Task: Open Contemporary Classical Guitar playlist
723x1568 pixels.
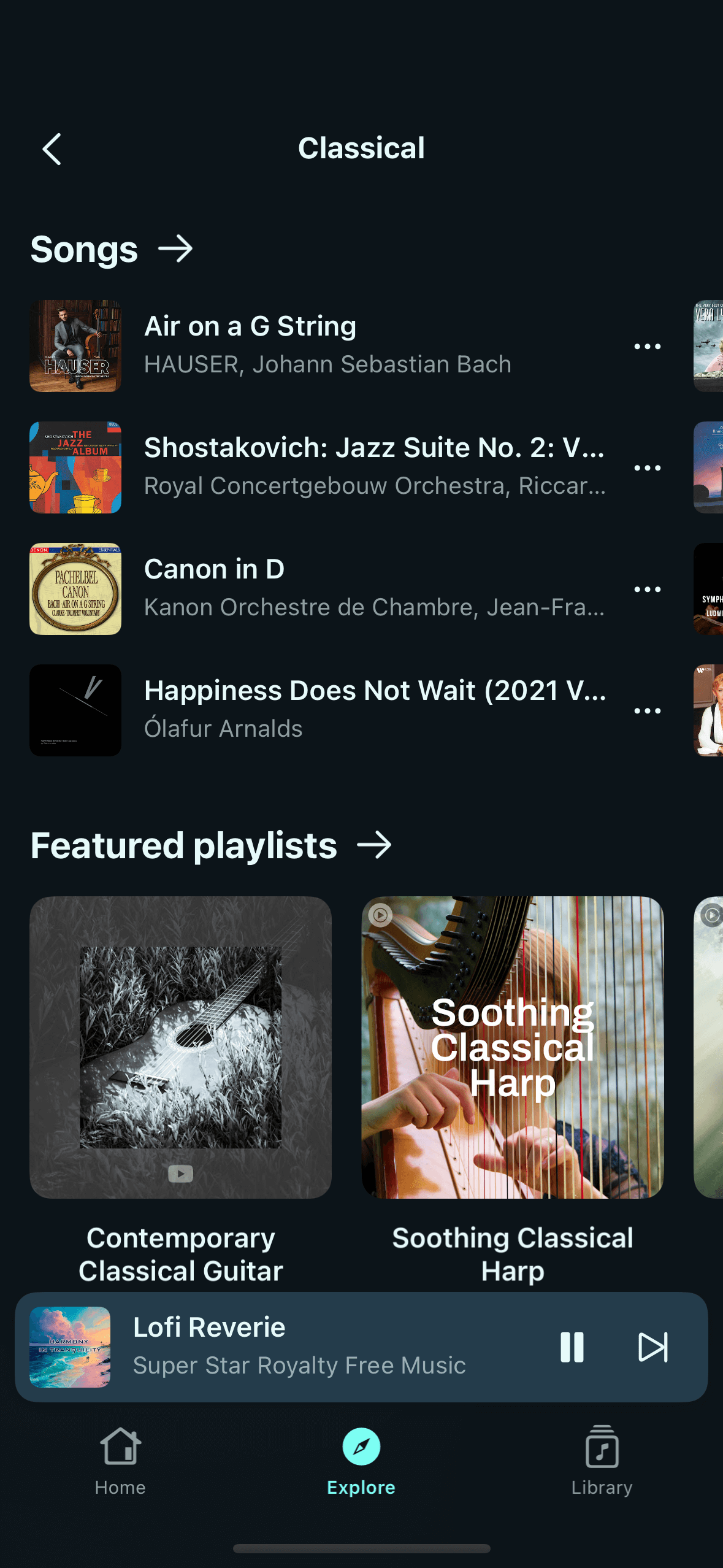Action: click(180, 1047)
